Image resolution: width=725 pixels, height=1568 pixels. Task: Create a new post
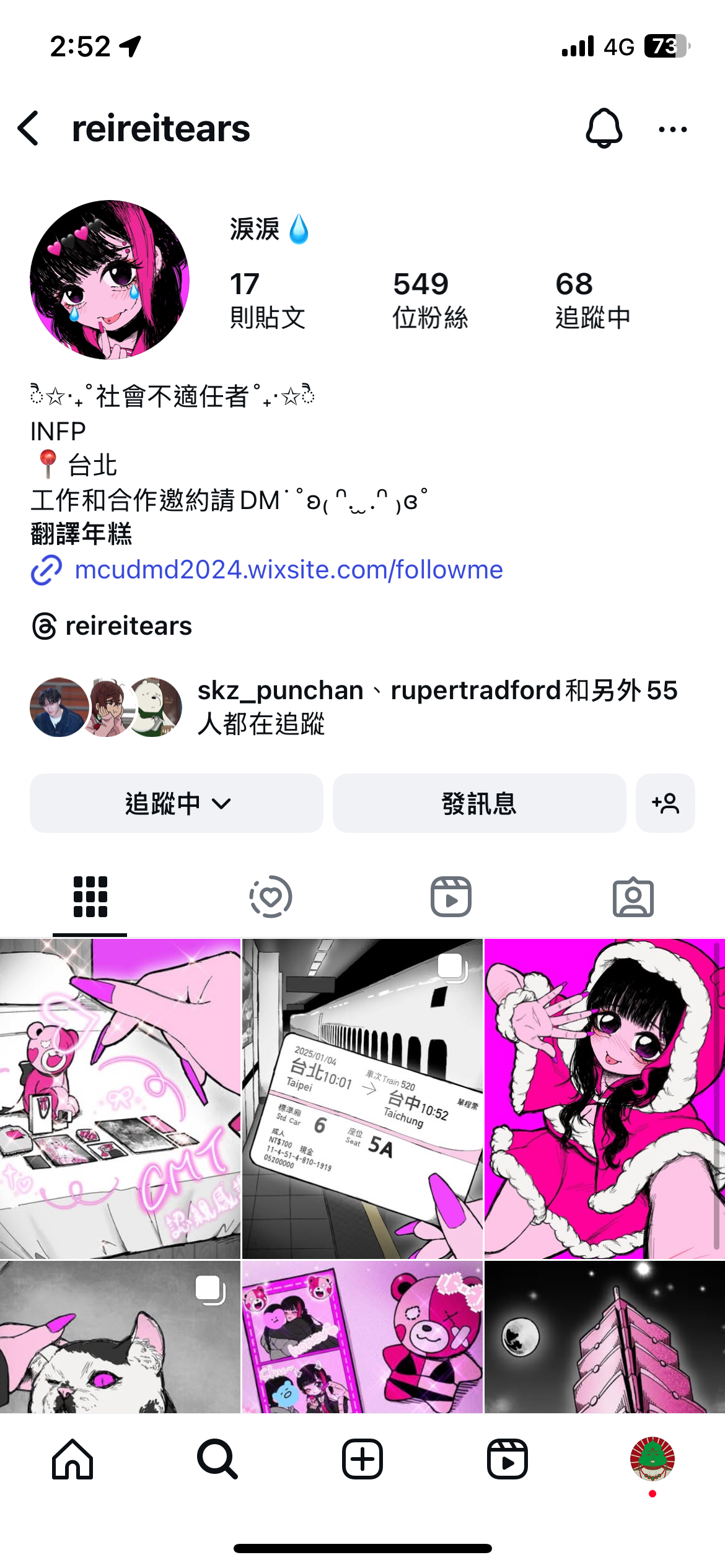362,1460
